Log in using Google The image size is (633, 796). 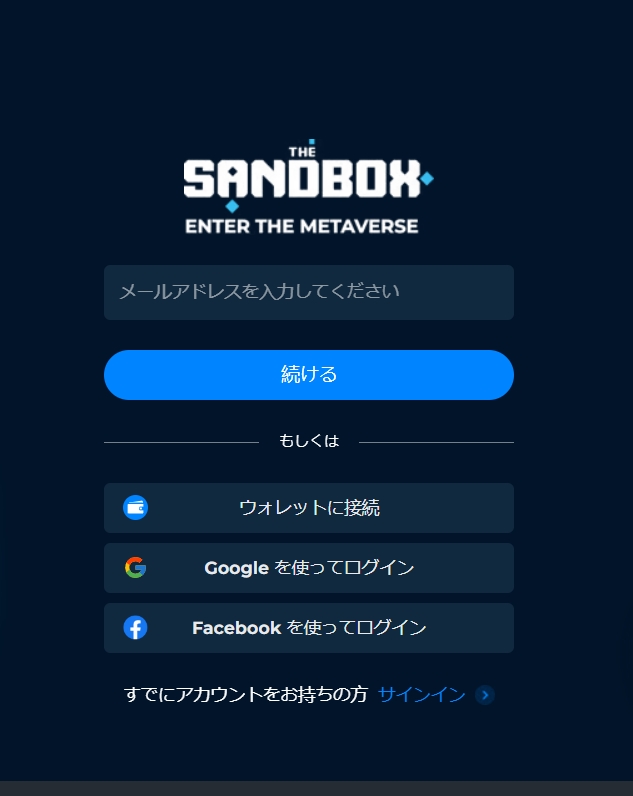coord(308,568)
